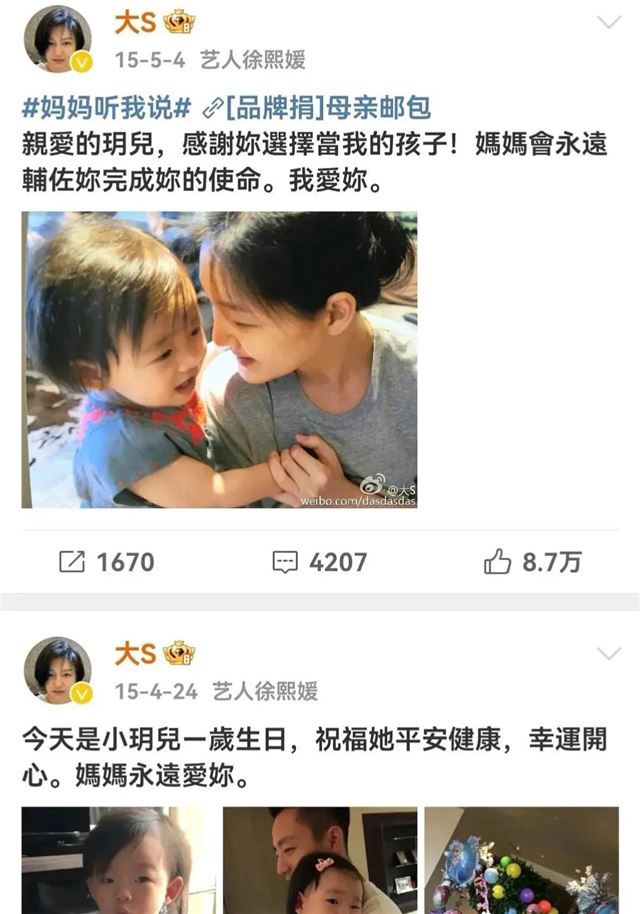Open the 4207 comments on the post

click(320, 562)
